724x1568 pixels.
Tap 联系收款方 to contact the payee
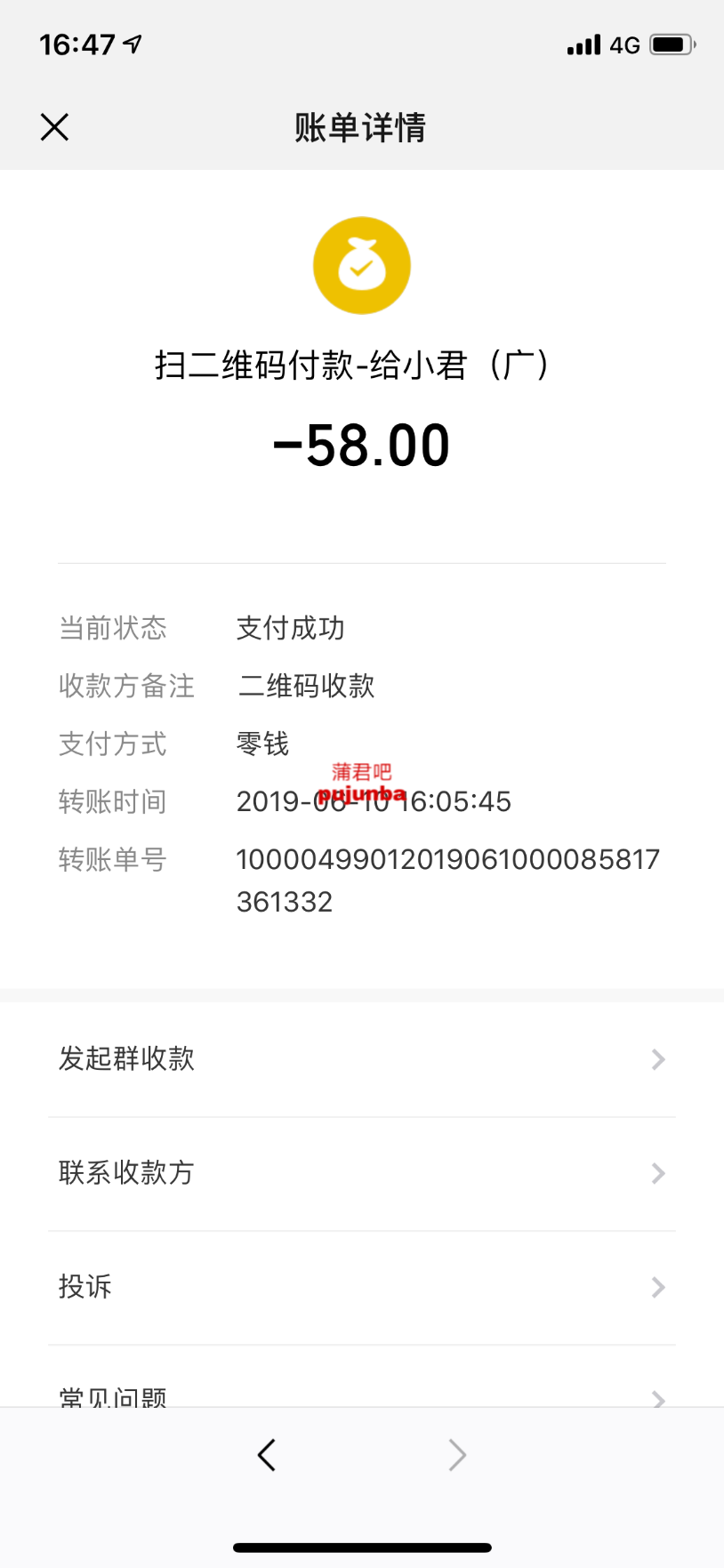click(125, 1173)
